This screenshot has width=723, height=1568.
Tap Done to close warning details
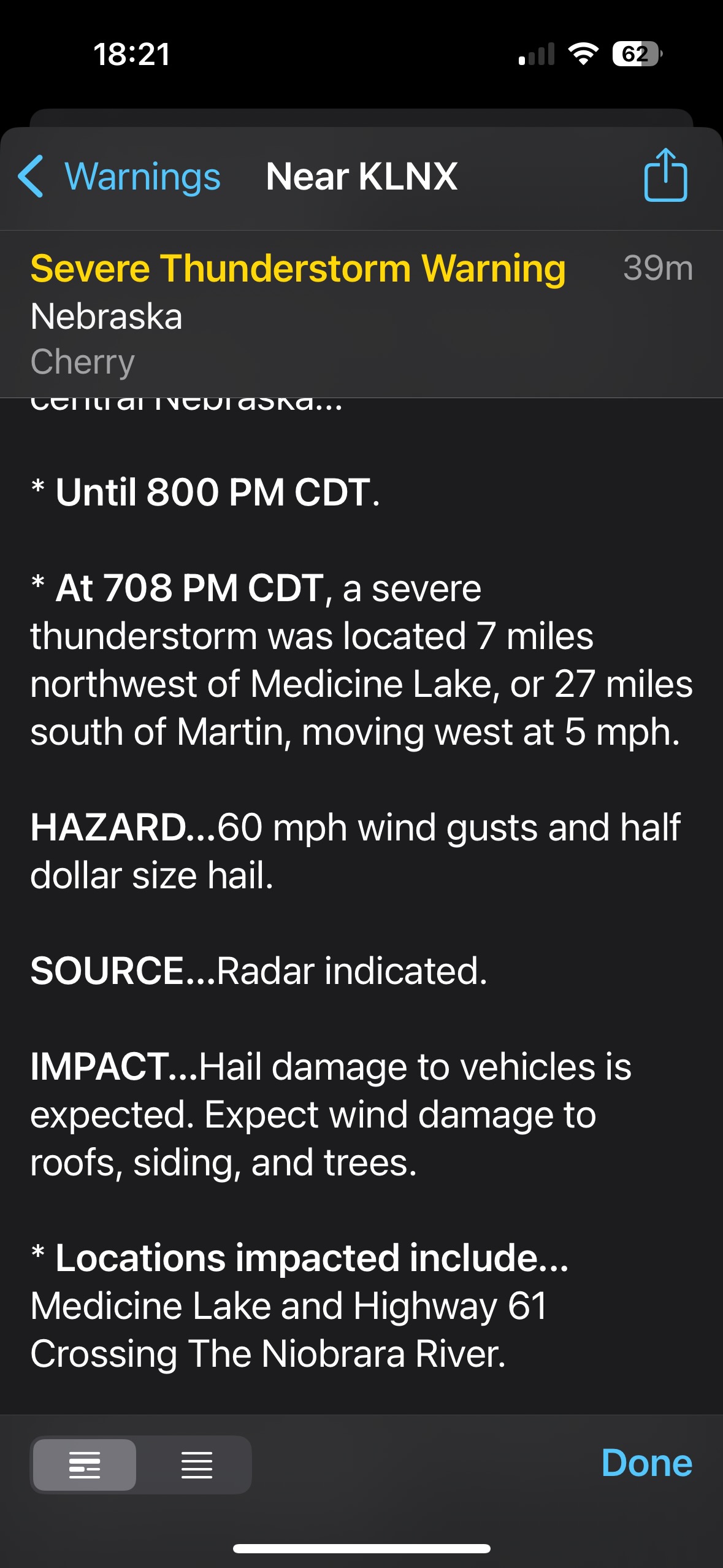click(646, 1463)
